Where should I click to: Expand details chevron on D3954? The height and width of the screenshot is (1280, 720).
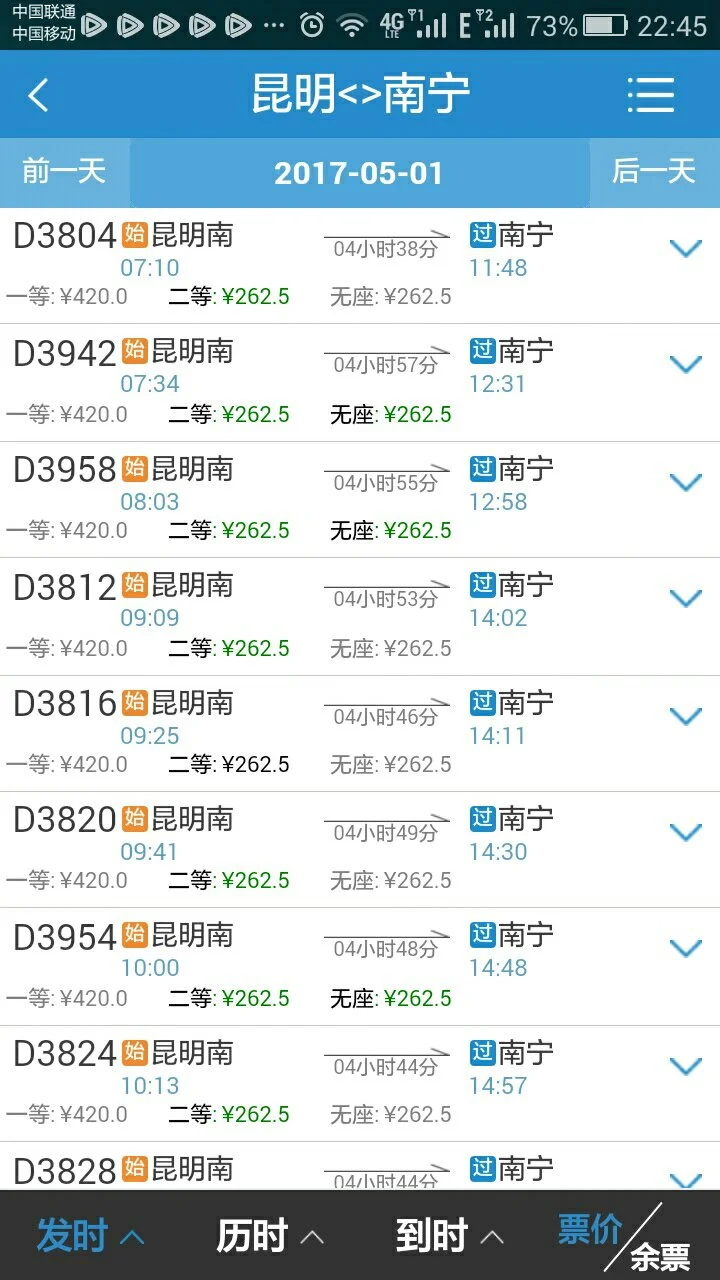click(685, 947)
